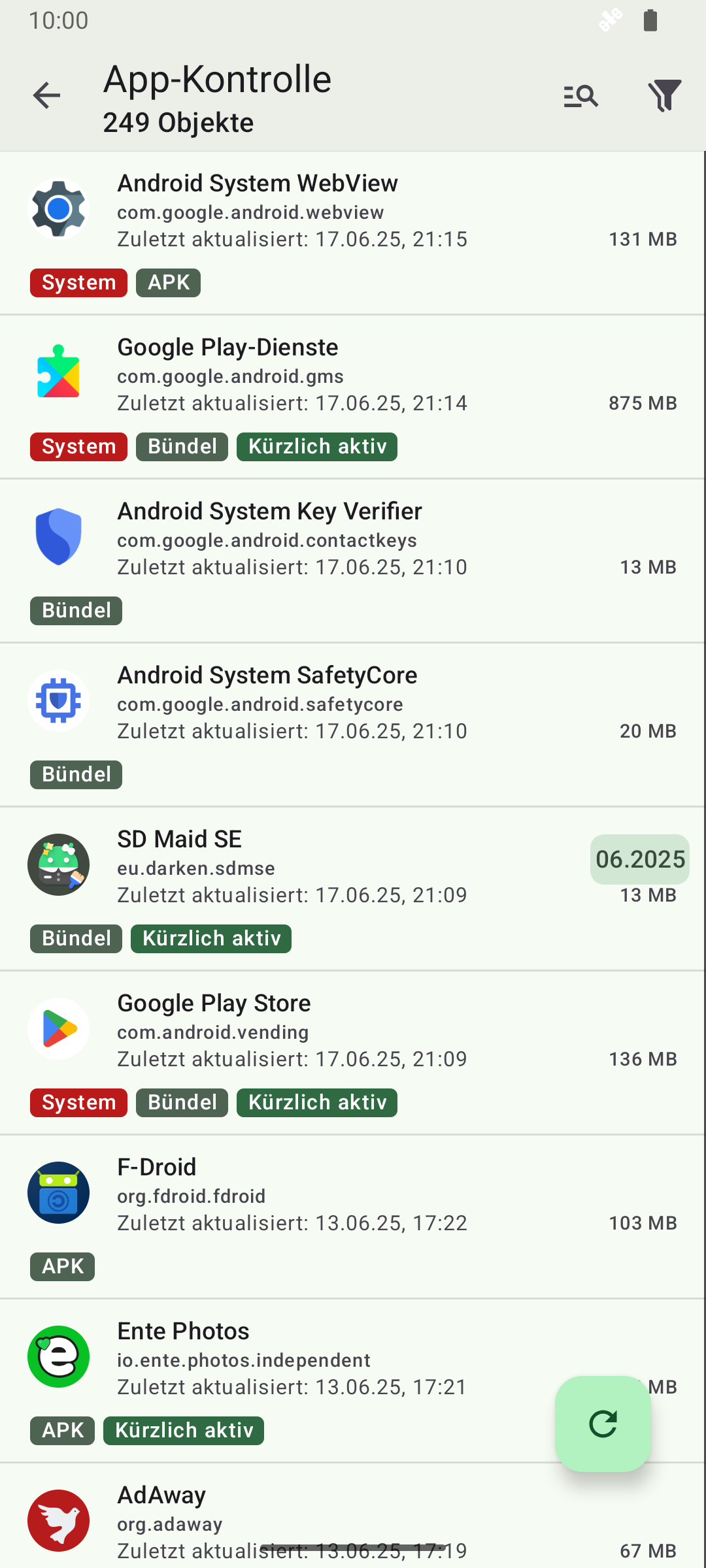
Task: Refresh the app list
Action: [x=603, y=1424]
